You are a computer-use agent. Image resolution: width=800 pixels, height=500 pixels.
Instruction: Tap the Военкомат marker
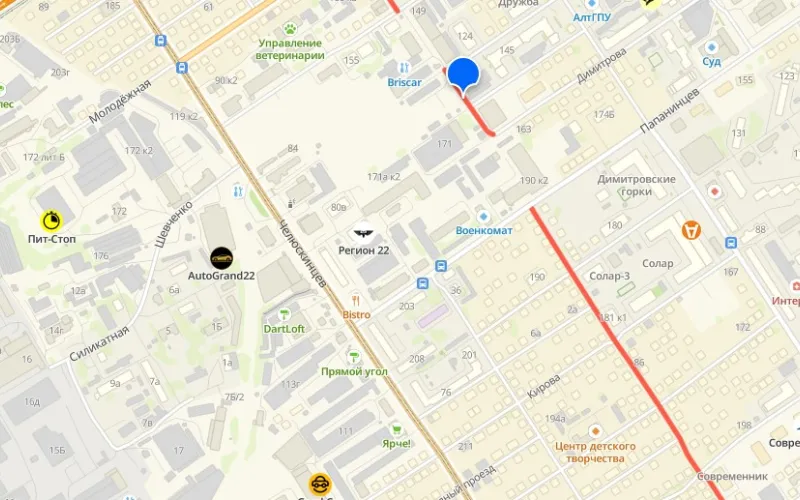point(484,216)
